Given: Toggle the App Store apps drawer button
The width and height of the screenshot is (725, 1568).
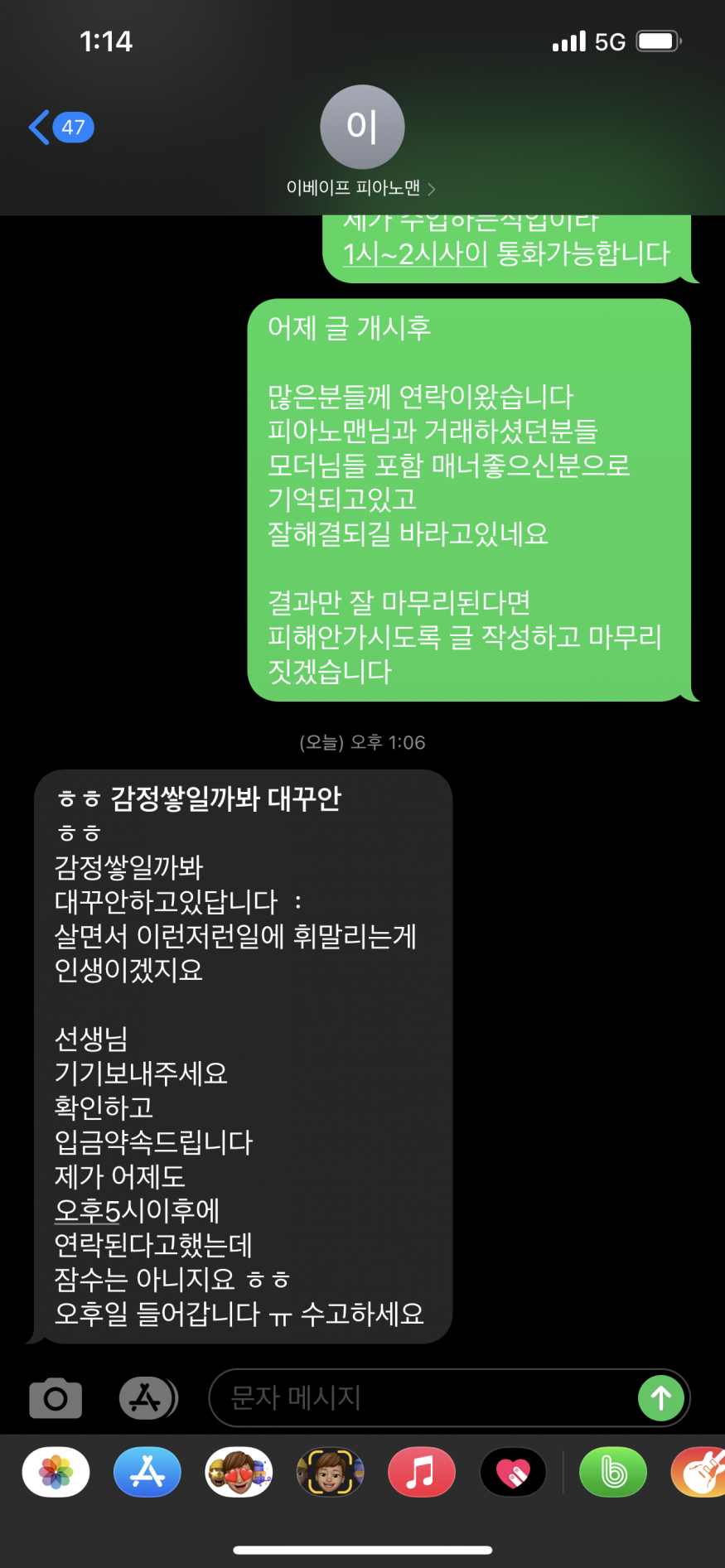Looking at the screenshot, I should [x=147, y=1398].
